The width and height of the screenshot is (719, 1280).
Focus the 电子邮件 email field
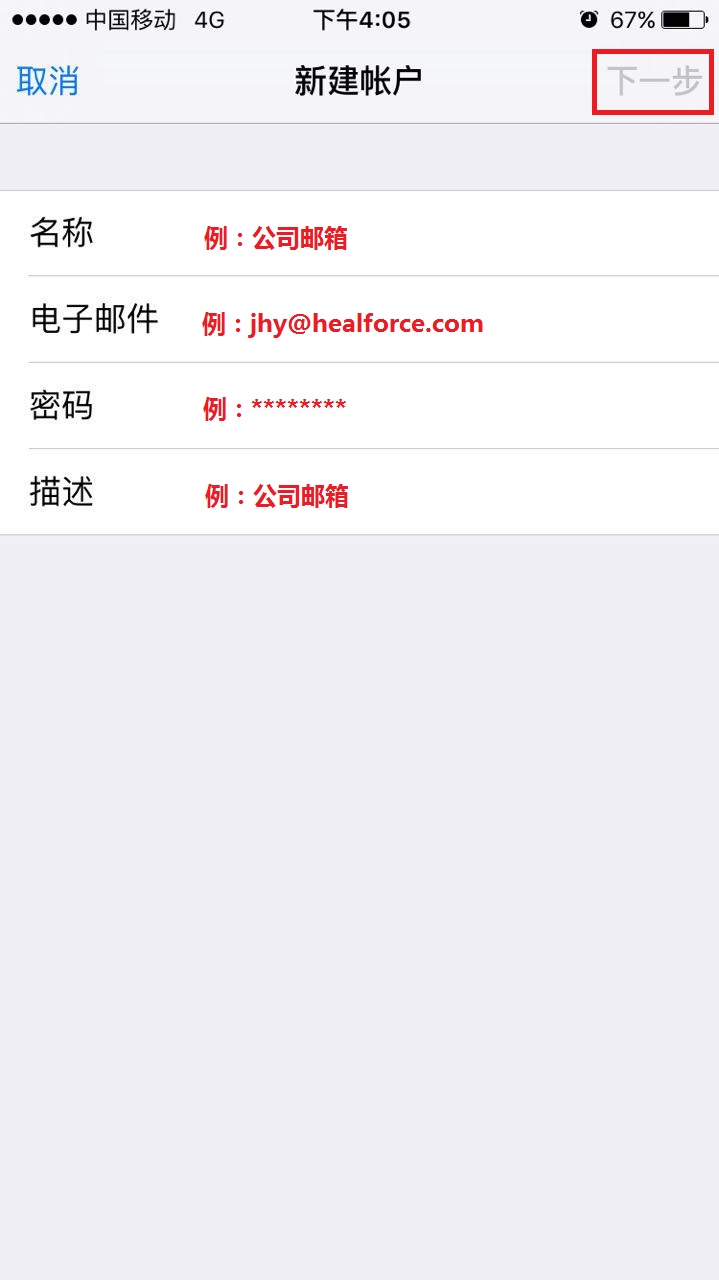pos(440,321)
